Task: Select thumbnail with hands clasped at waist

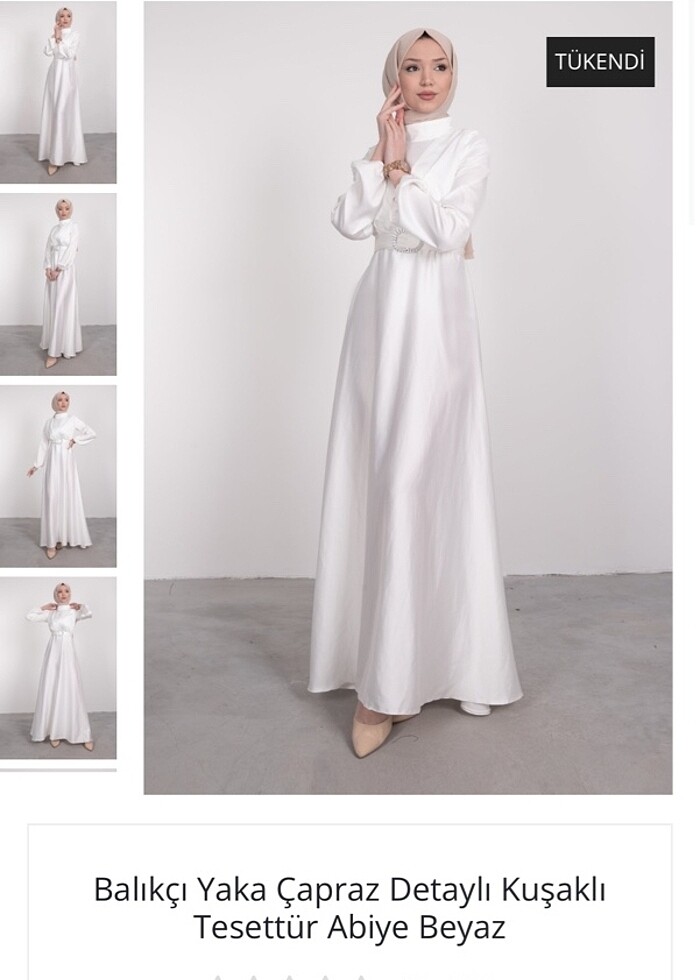Action: click(58, 285)
